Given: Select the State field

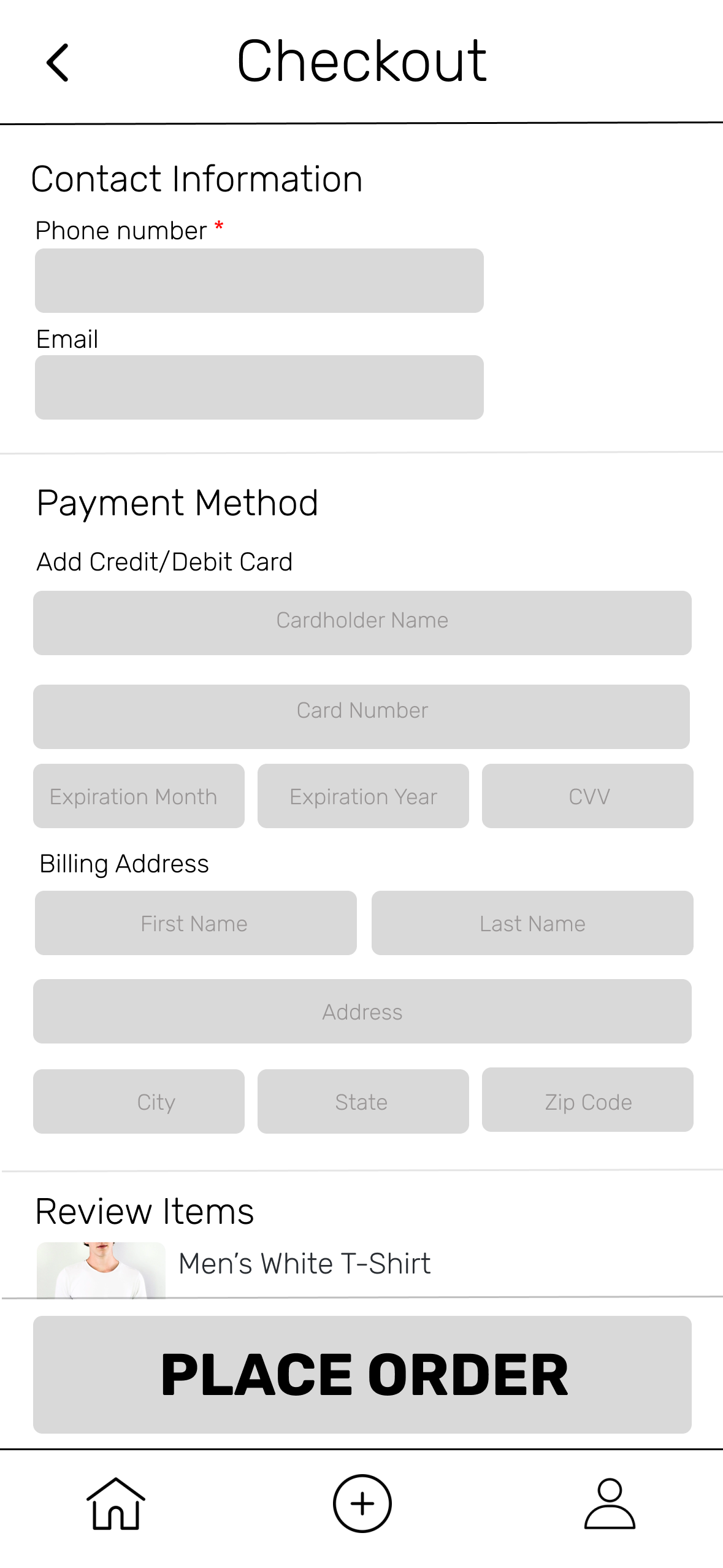Looking at the screenshot, I should tap(363, 1101).
